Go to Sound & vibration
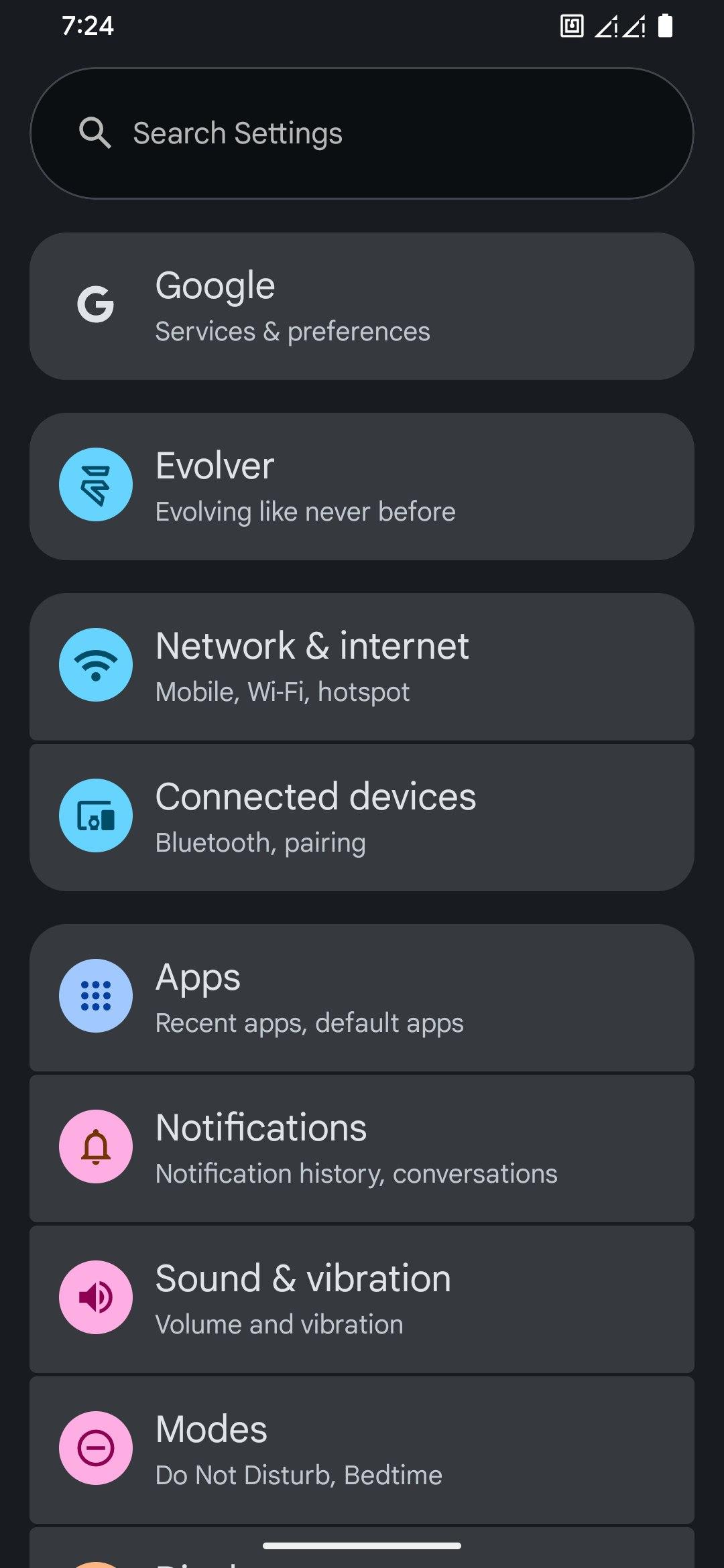Screen dimensions: 724x1568 pos(362,1299)
